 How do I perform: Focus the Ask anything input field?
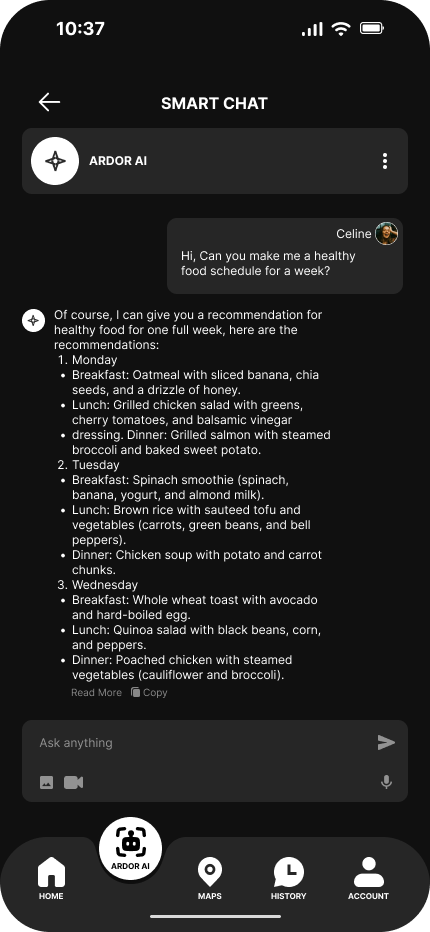point(202,742)
